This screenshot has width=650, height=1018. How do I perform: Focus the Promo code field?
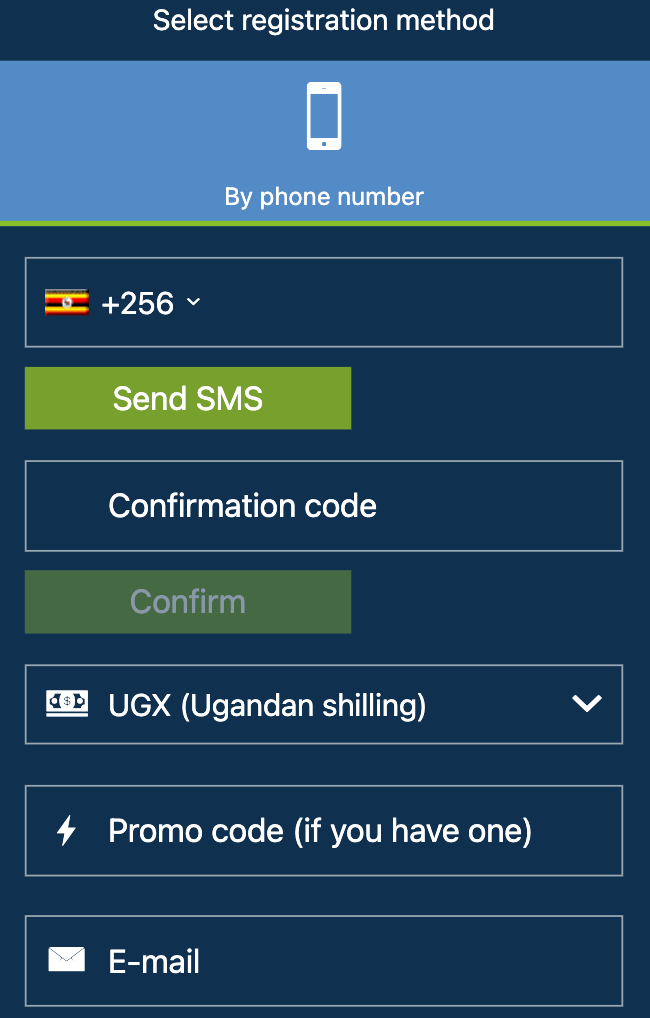[324, 831]
